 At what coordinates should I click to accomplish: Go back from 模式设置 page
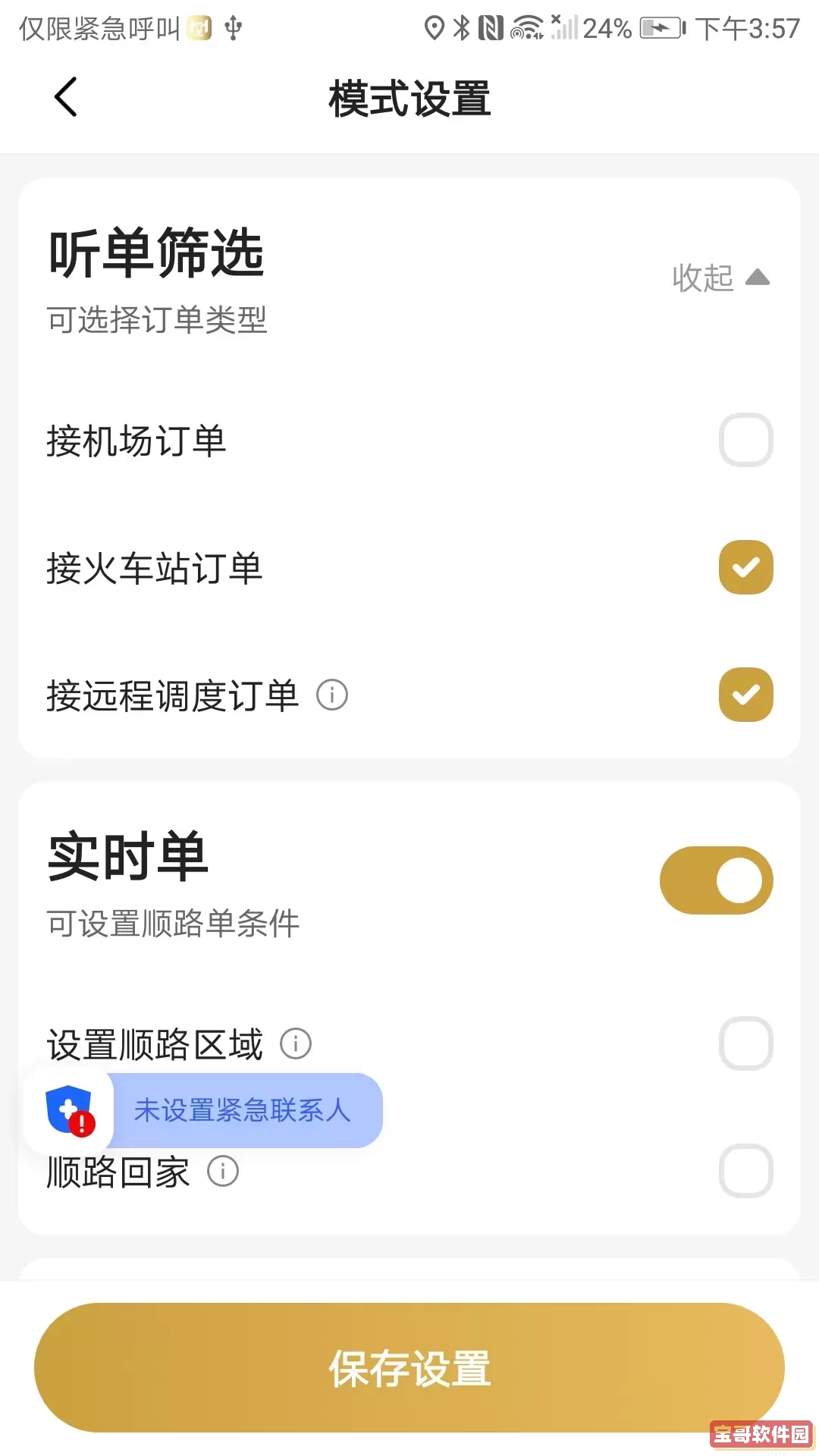[x=66, y=97]
